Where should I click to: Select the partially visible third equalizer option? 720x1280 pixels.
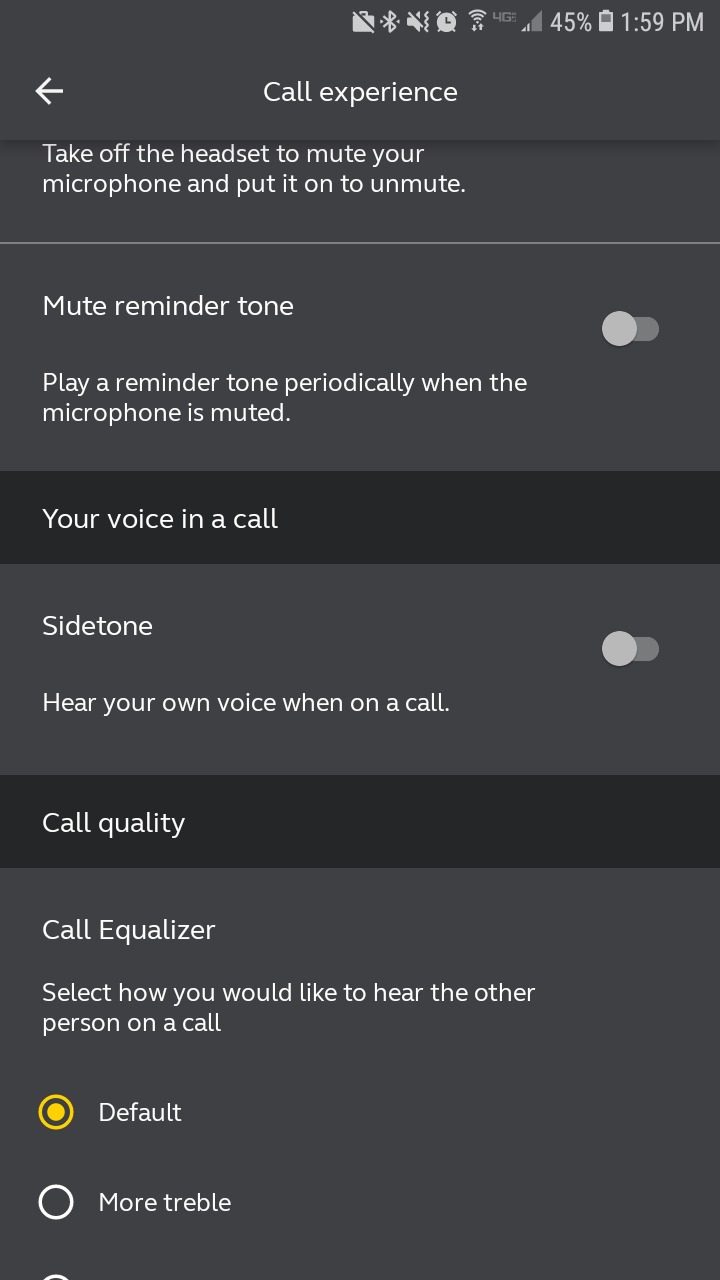pyautogui.click(x=56, y=1275)
